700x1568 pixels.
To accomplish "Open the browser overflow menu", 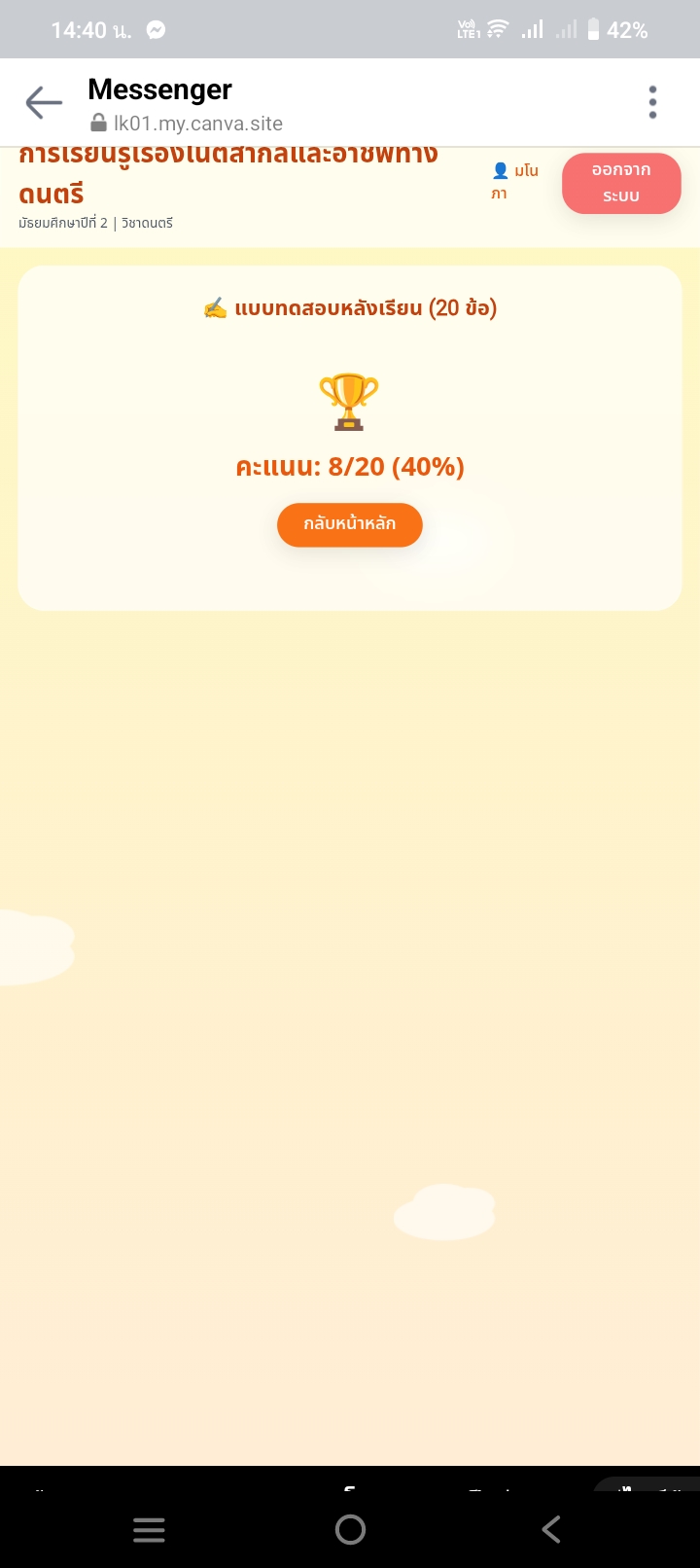I will point(652,102).
